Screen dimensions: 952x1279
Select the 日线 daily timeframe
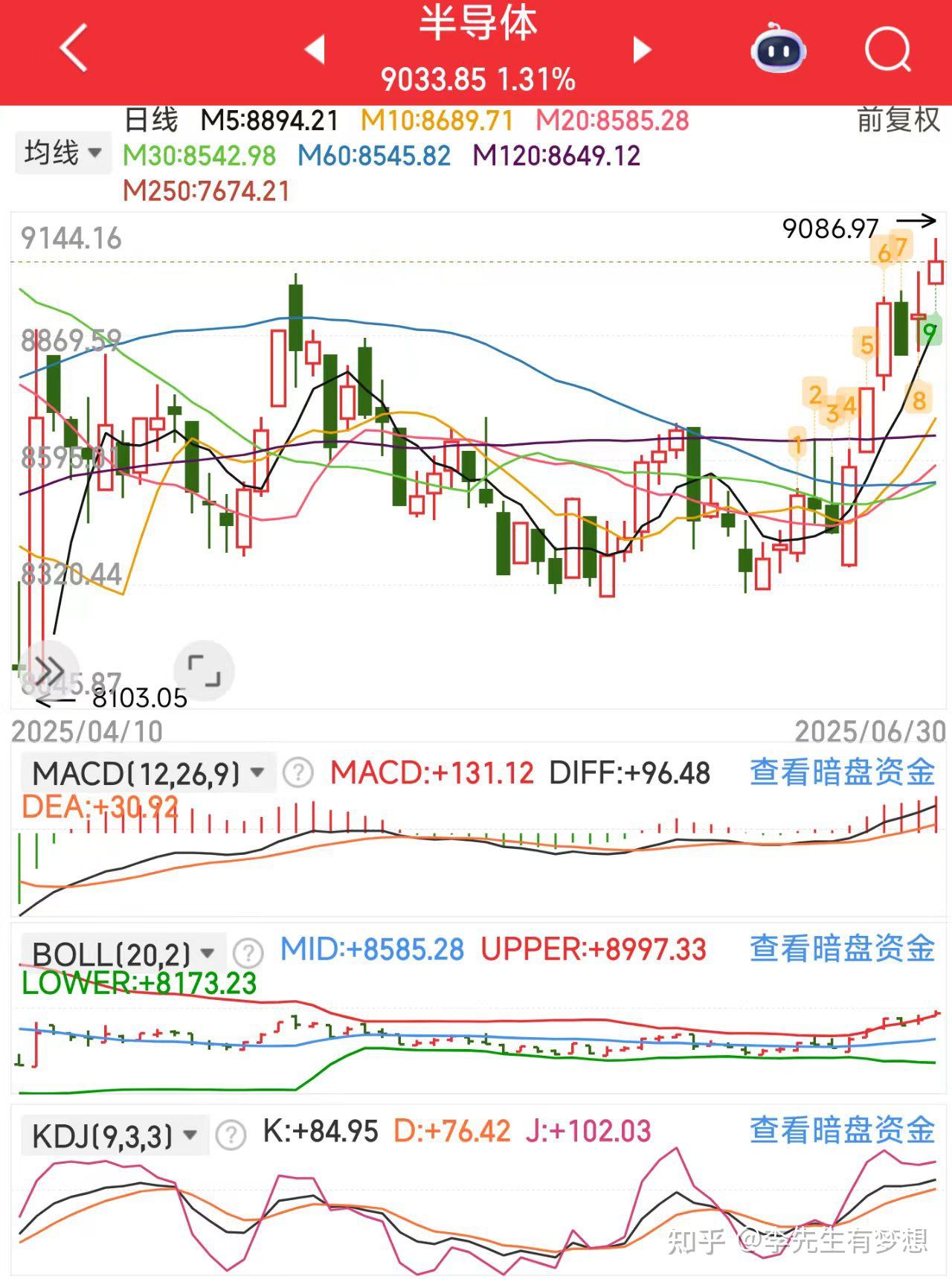153,119
